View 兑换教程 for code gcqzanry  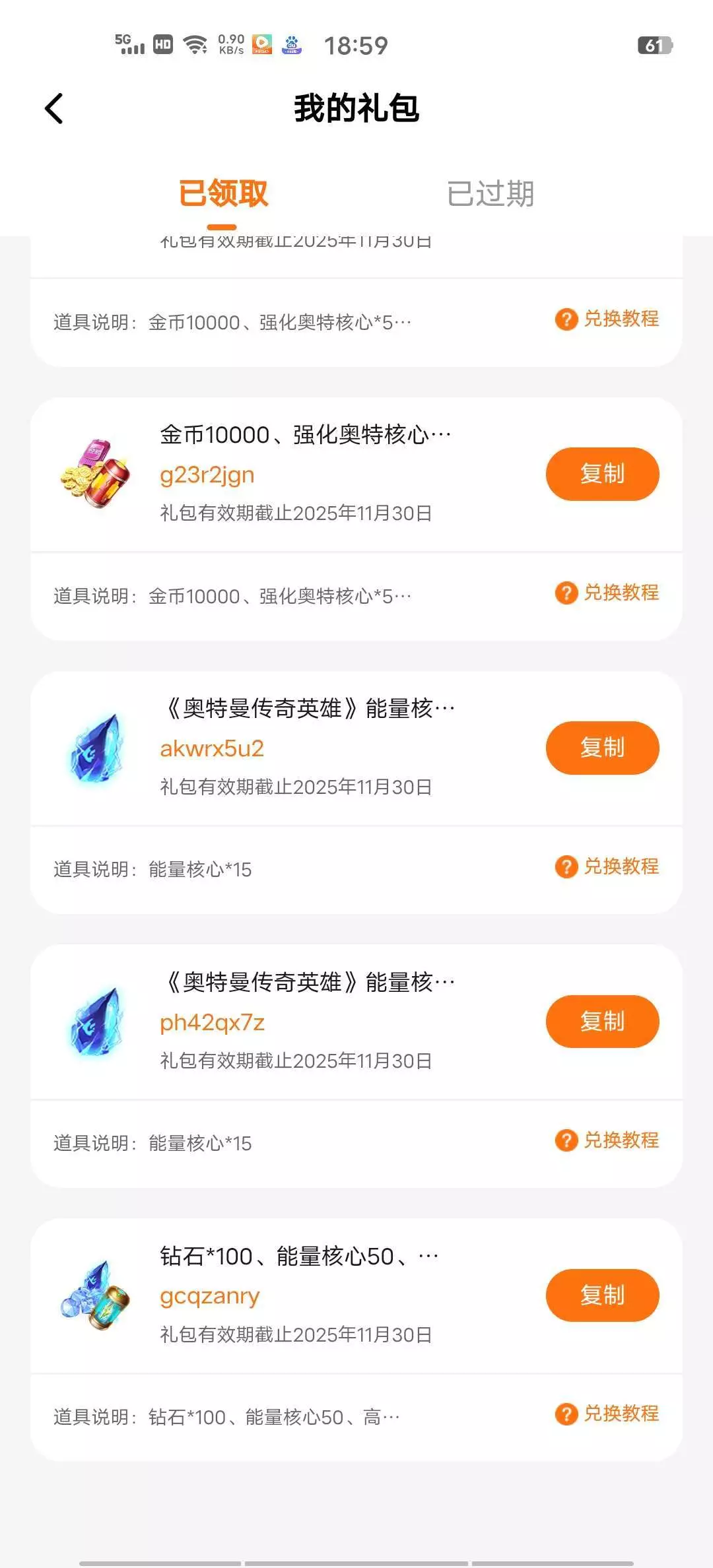pyautogui.click(x=607, y=1414)
